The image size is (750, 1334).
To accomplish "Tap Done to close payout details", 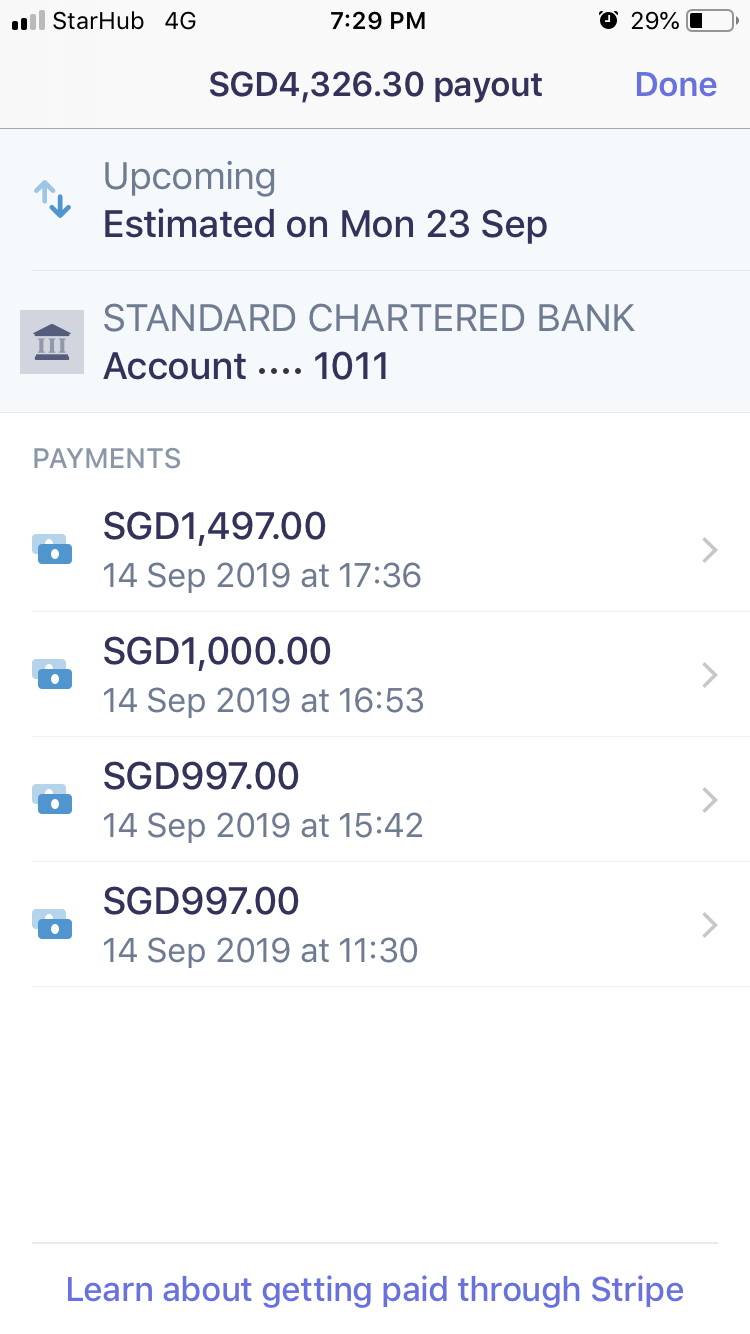I will coord(676,85).
